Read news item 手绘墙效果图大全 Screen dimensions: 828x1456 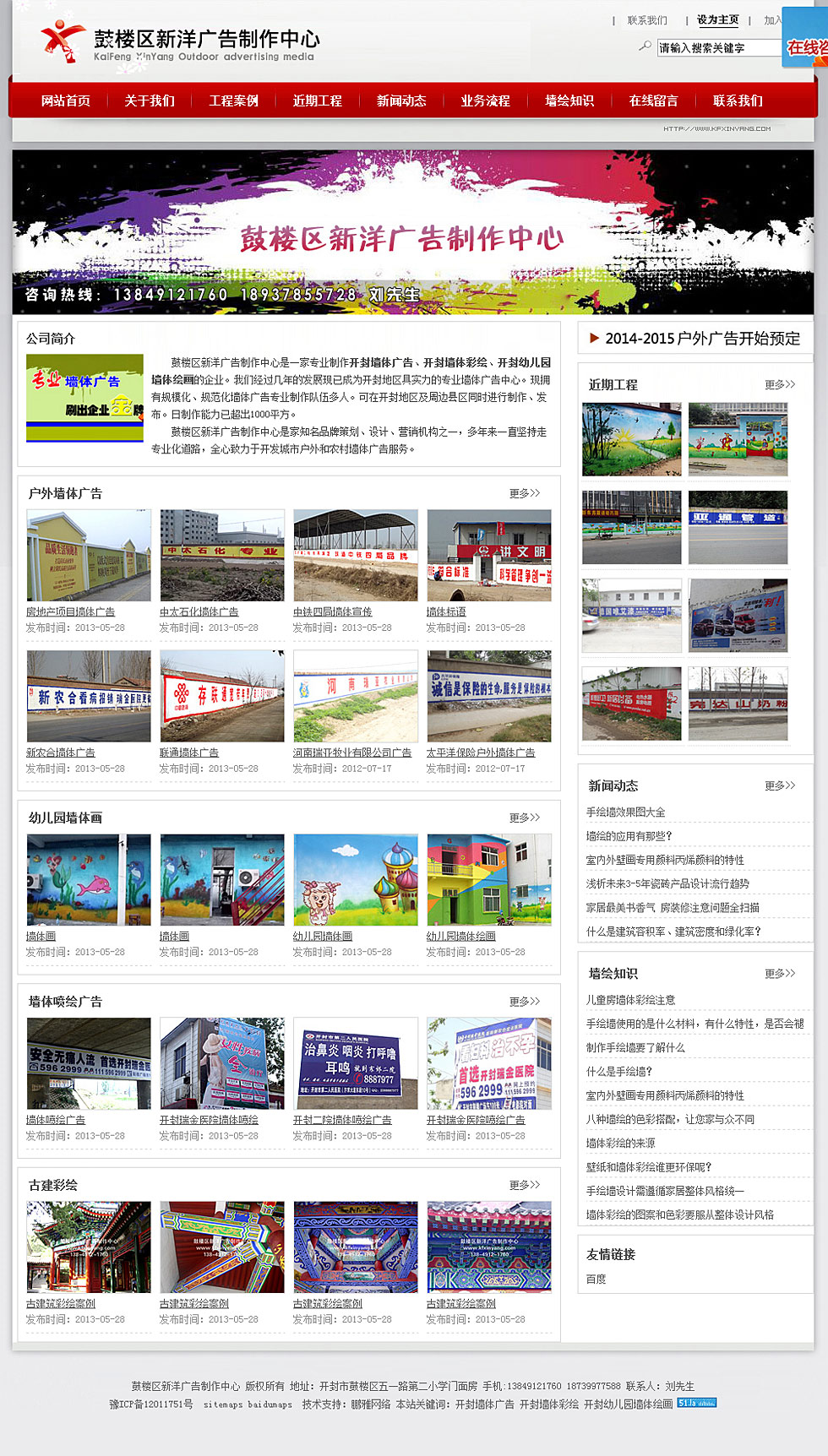click(x=626, y=812)
